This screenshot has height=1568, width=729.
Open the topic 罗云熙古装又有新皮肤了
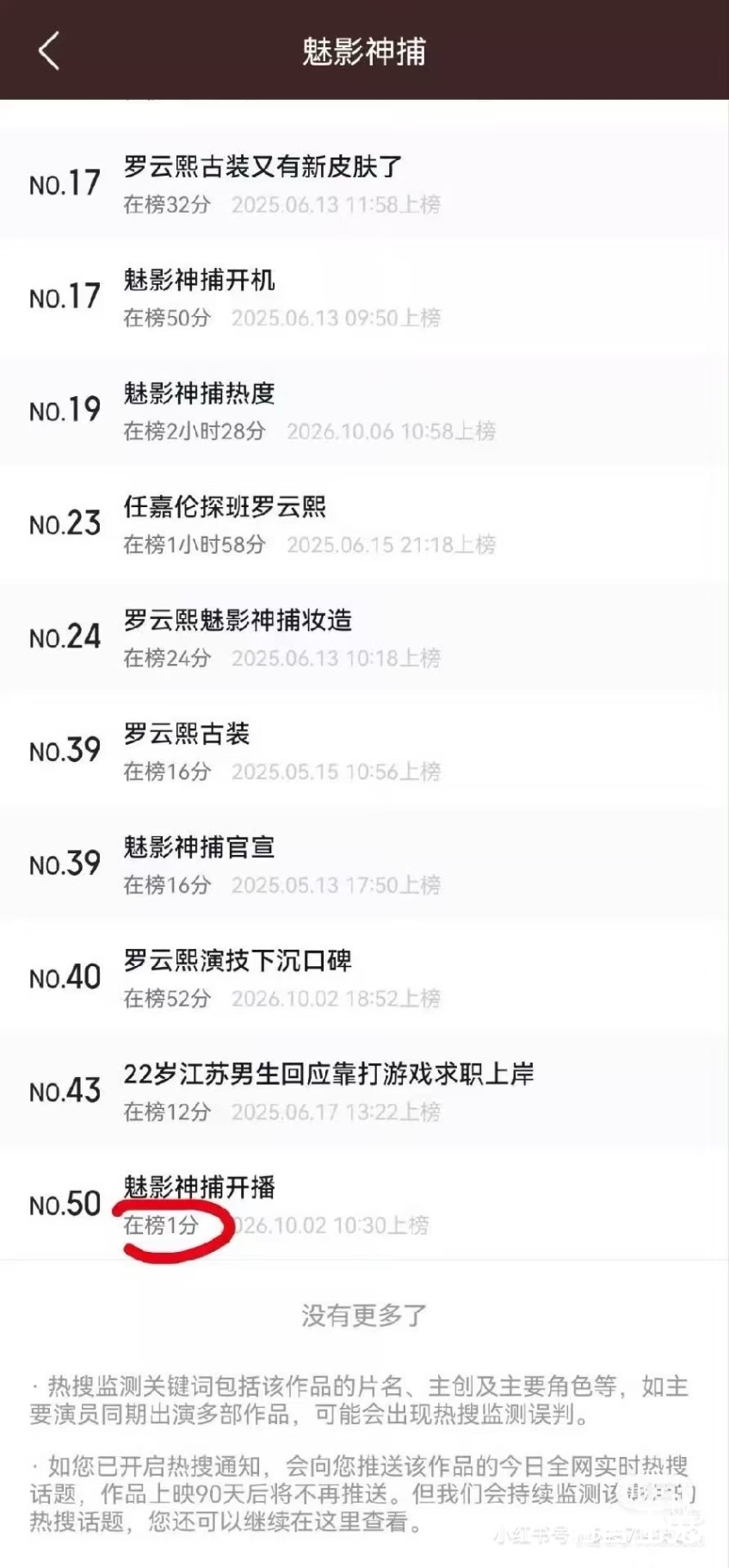point(364,184)
